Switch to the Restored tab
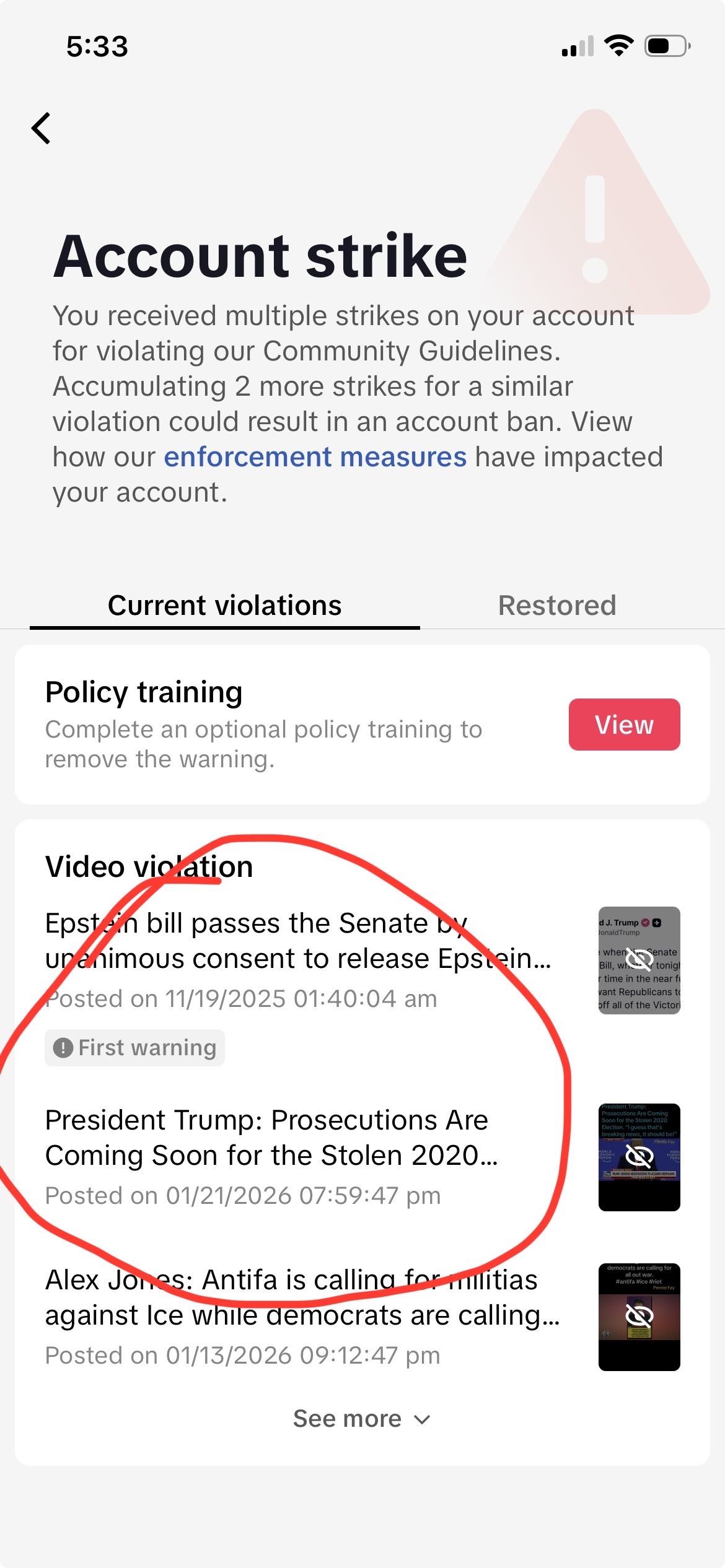This screenshot has height=1568, width=725. (556, 606)
